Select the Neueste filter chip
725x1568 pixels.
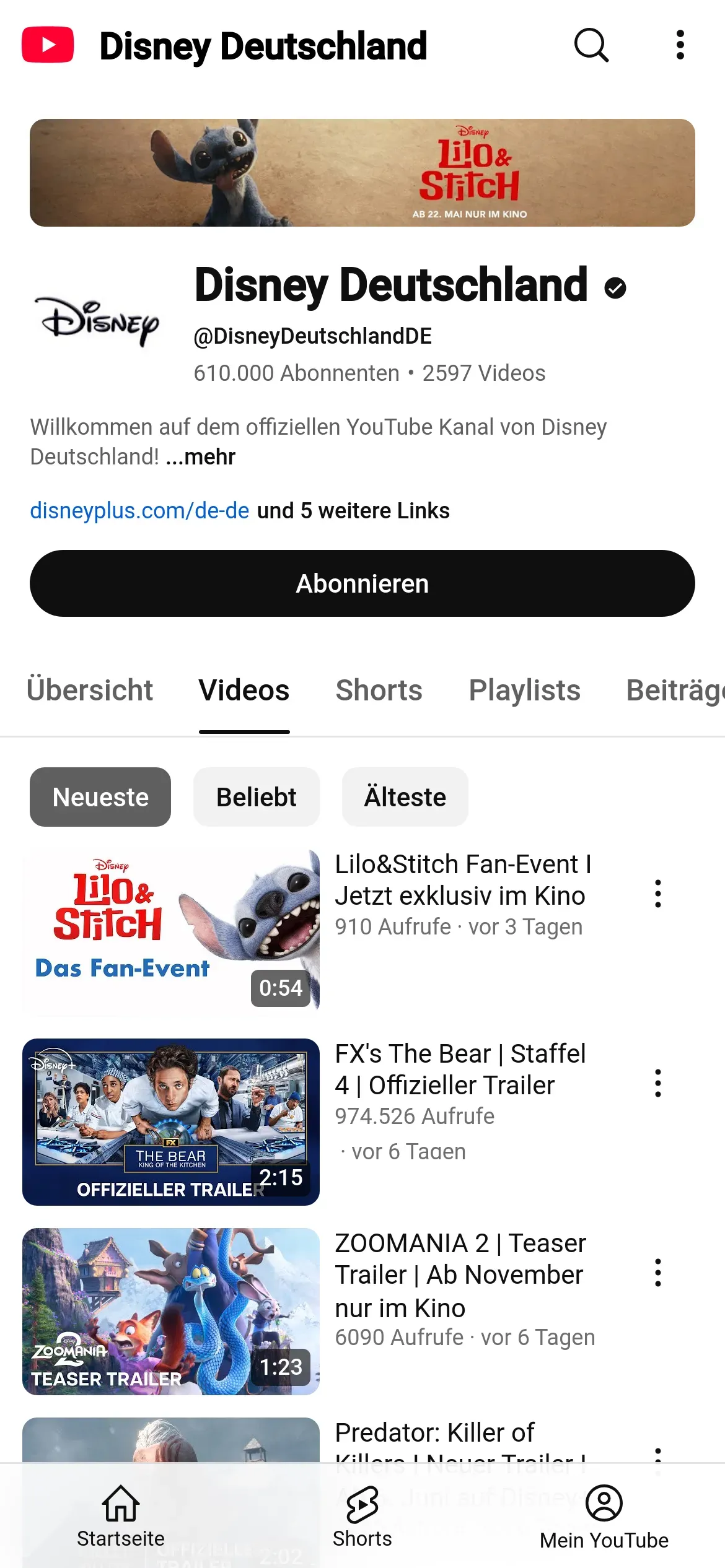click(x=100, y=797)
